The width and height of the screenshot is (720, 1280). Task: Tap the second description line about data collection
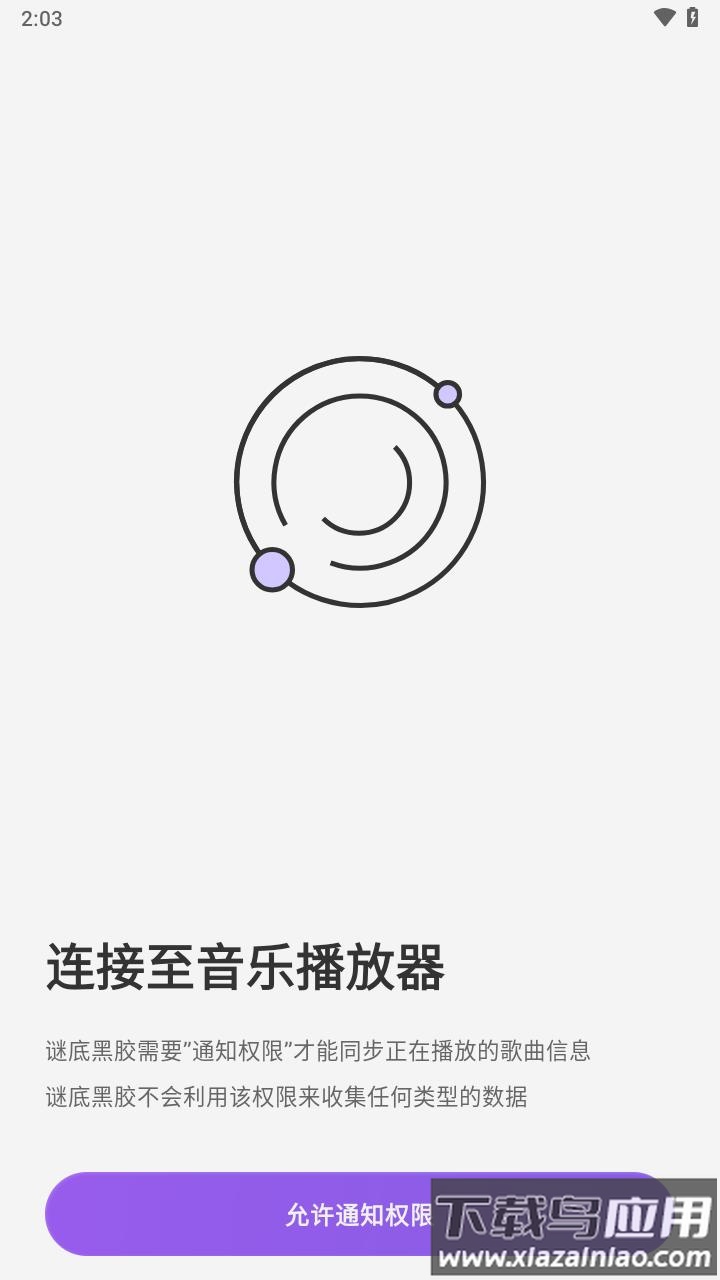(288, 1096)
